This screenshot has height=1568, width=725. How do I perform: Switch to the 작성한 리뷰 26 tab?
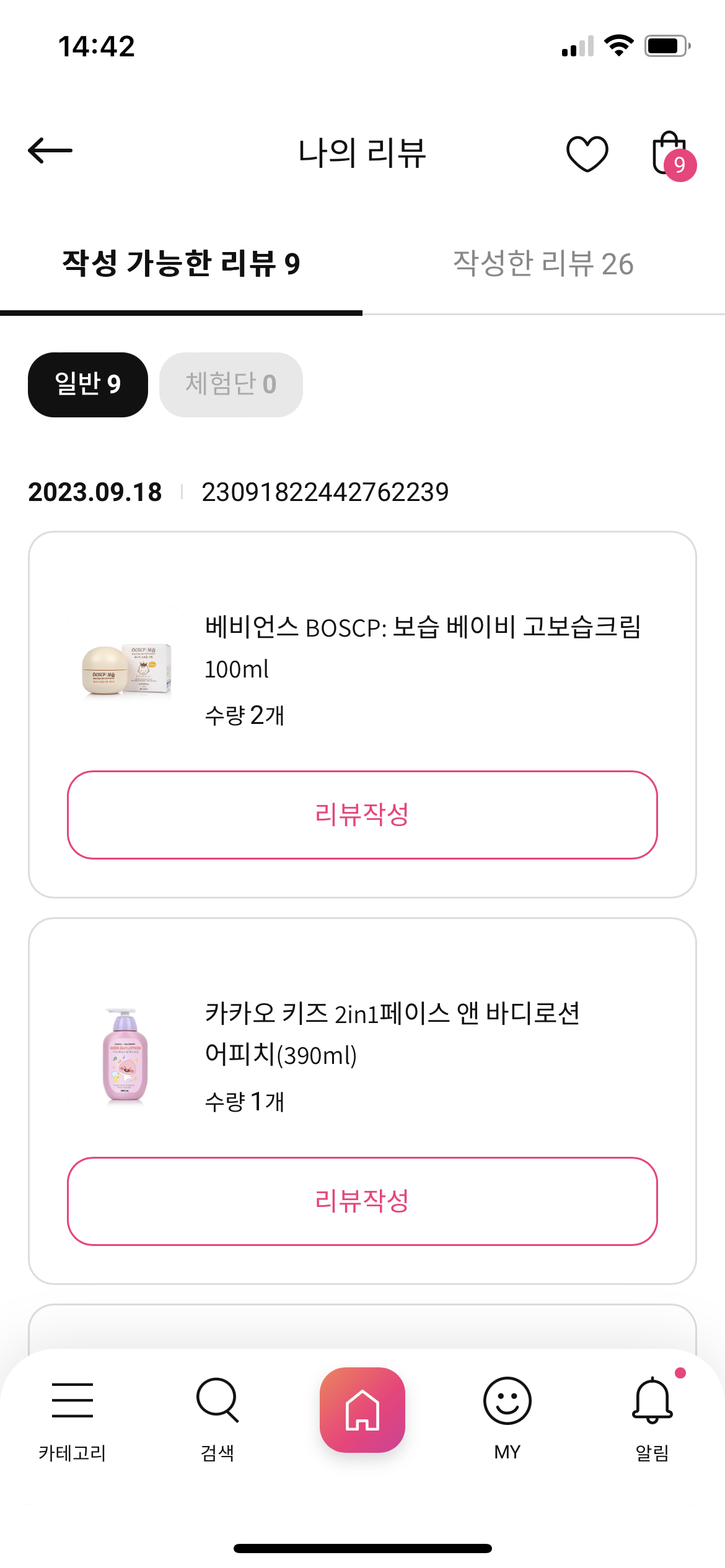(x=543, y=264)
